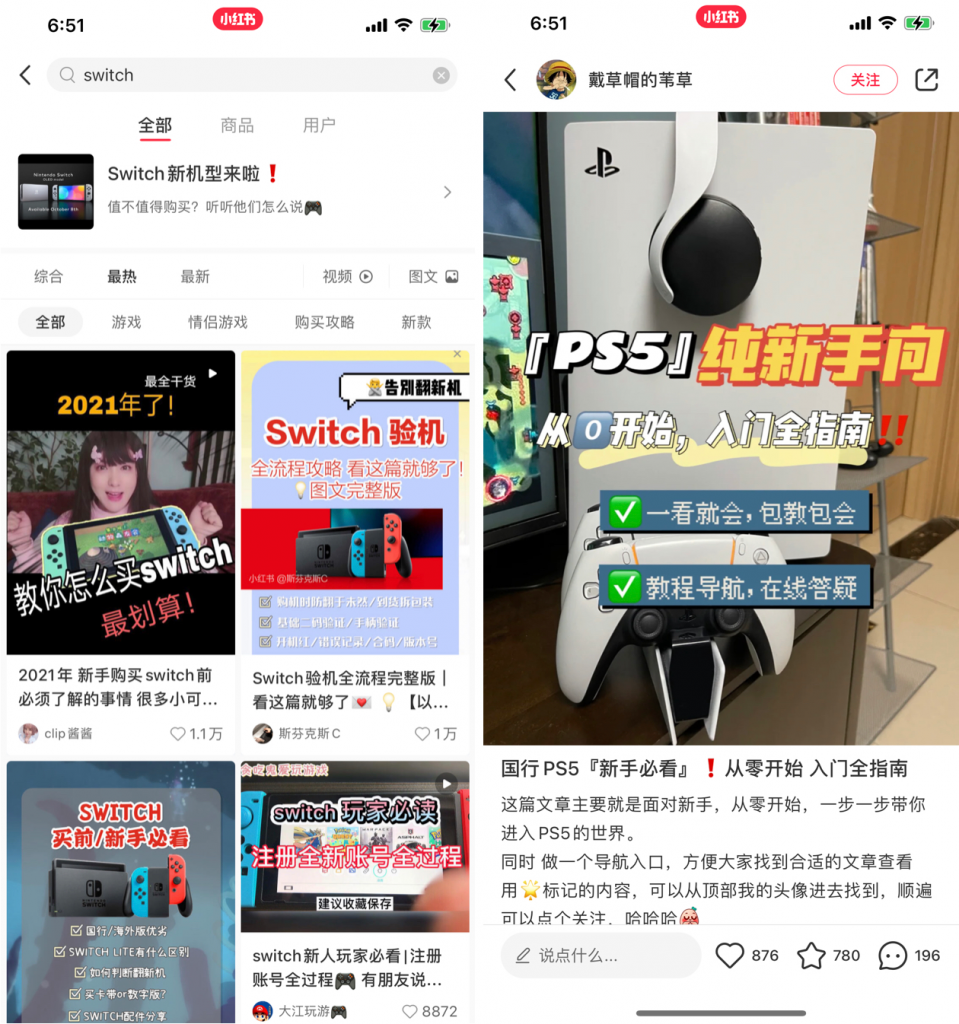The height and width of the screenshot is (1024, 959).
Task: Switch to the 商品 tab
Action: click(x=237, y=125)
